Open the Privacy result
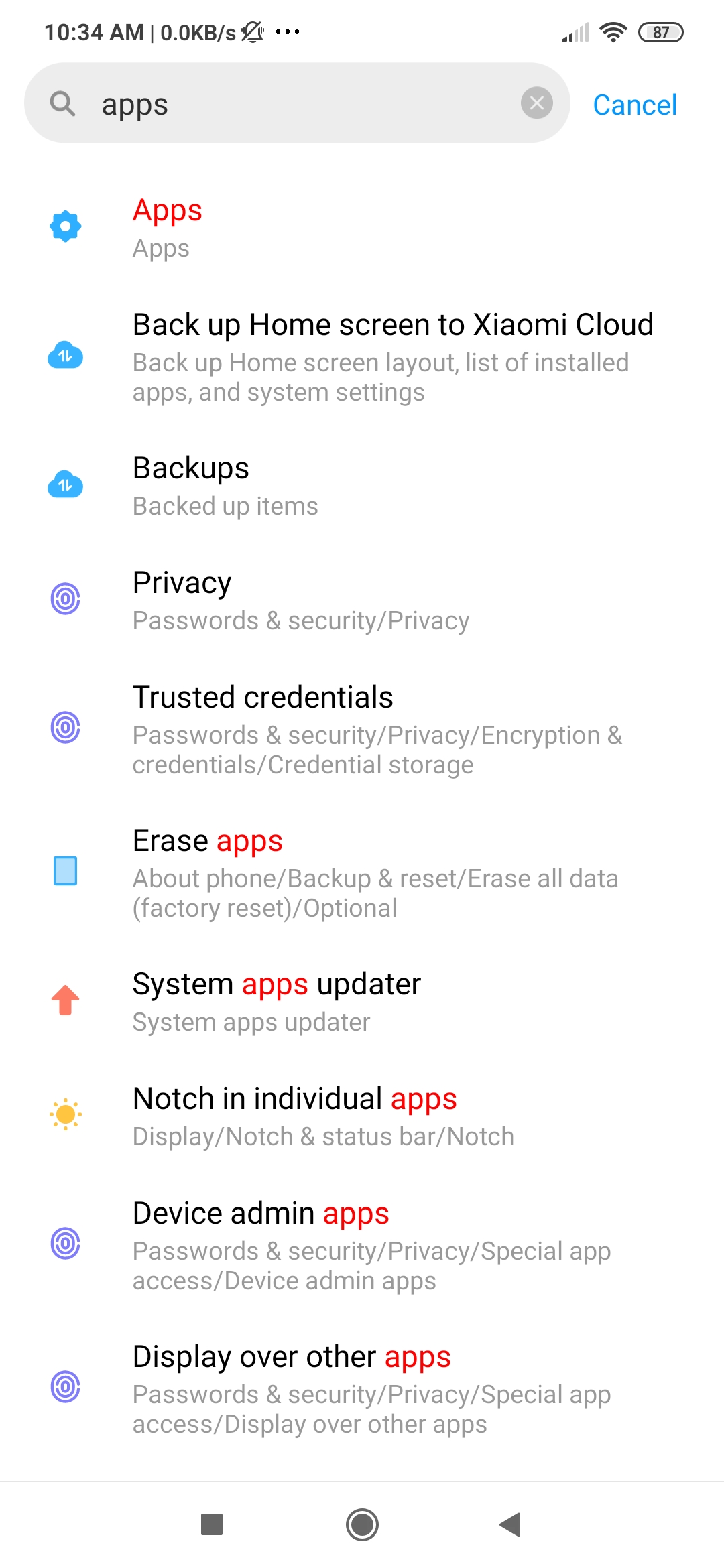The width and height of the screenshot is (724, 1568). click(x=362, y=600)
